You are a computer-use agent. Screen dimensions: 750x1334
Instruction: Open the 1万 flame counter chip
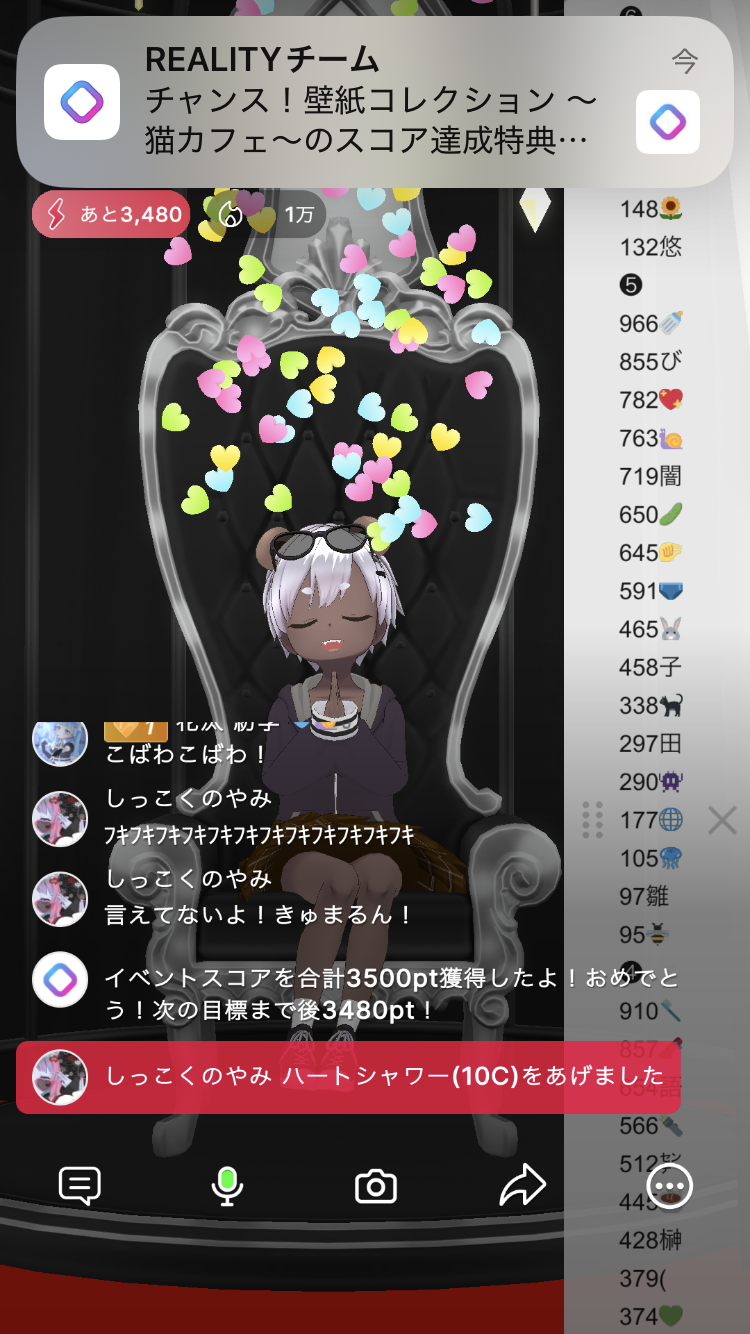[266, 214]
